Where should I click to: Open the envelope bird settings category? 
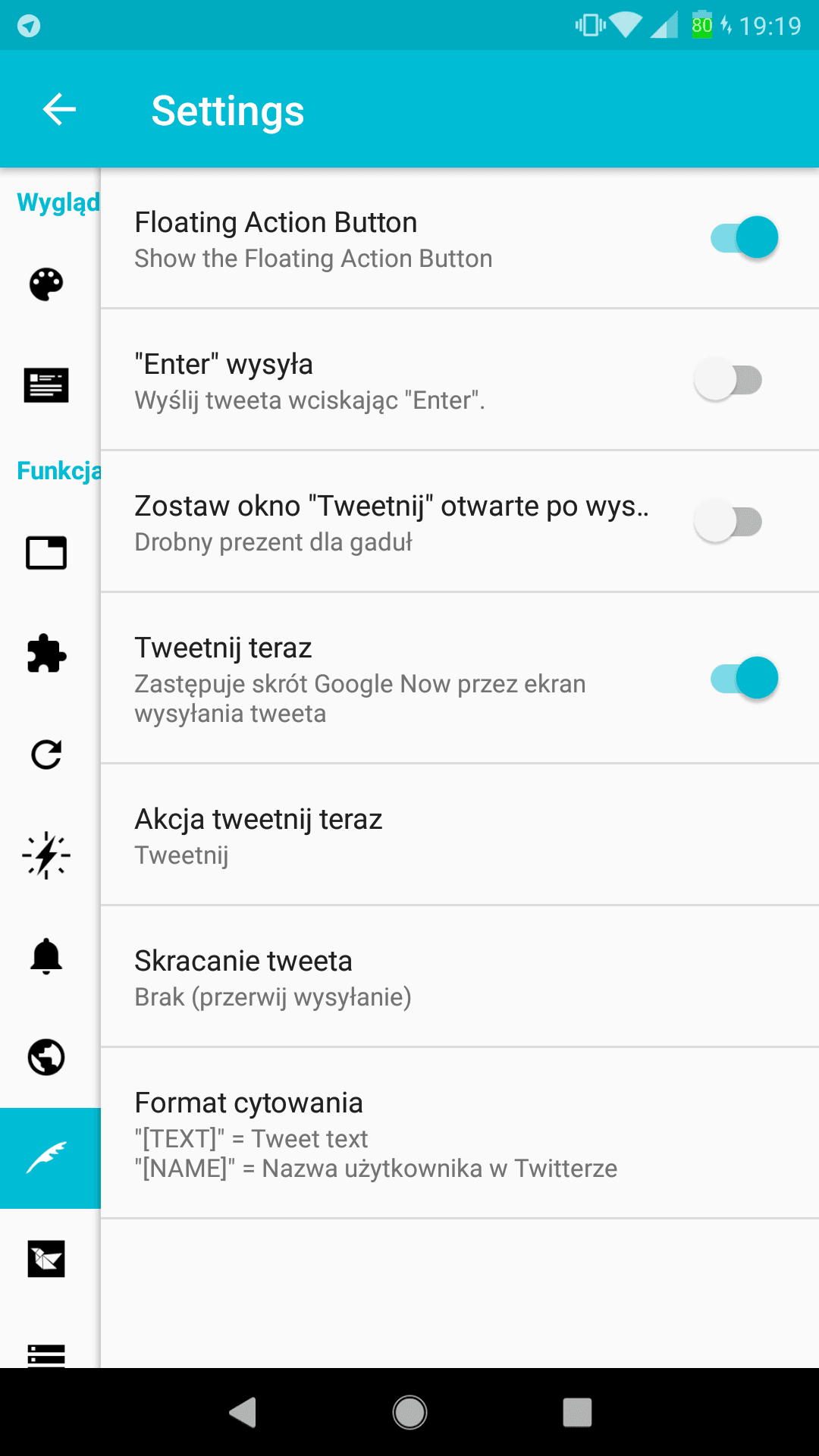coord(46,1259)
